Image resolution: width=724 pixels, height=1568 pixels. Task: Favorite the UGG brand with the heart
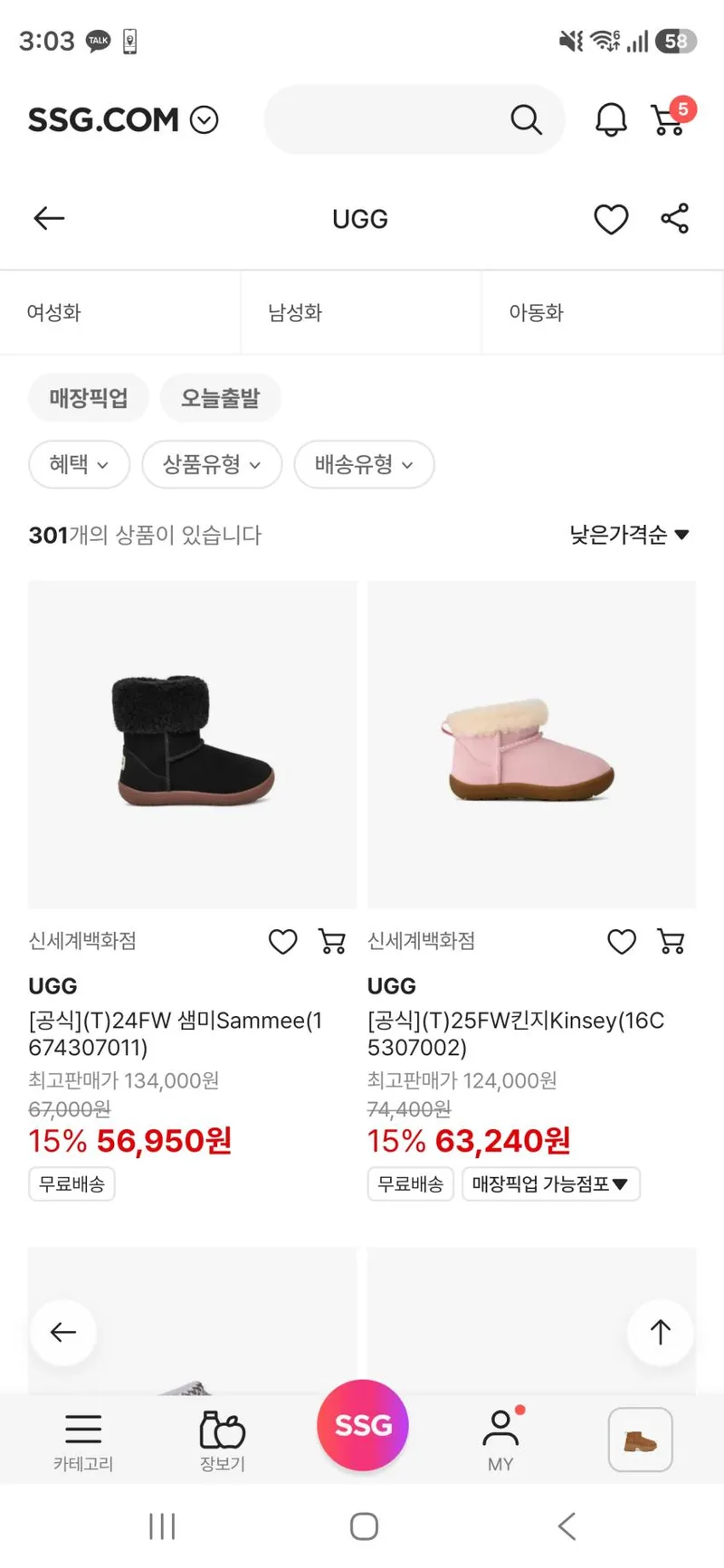(x=611, y=219)
